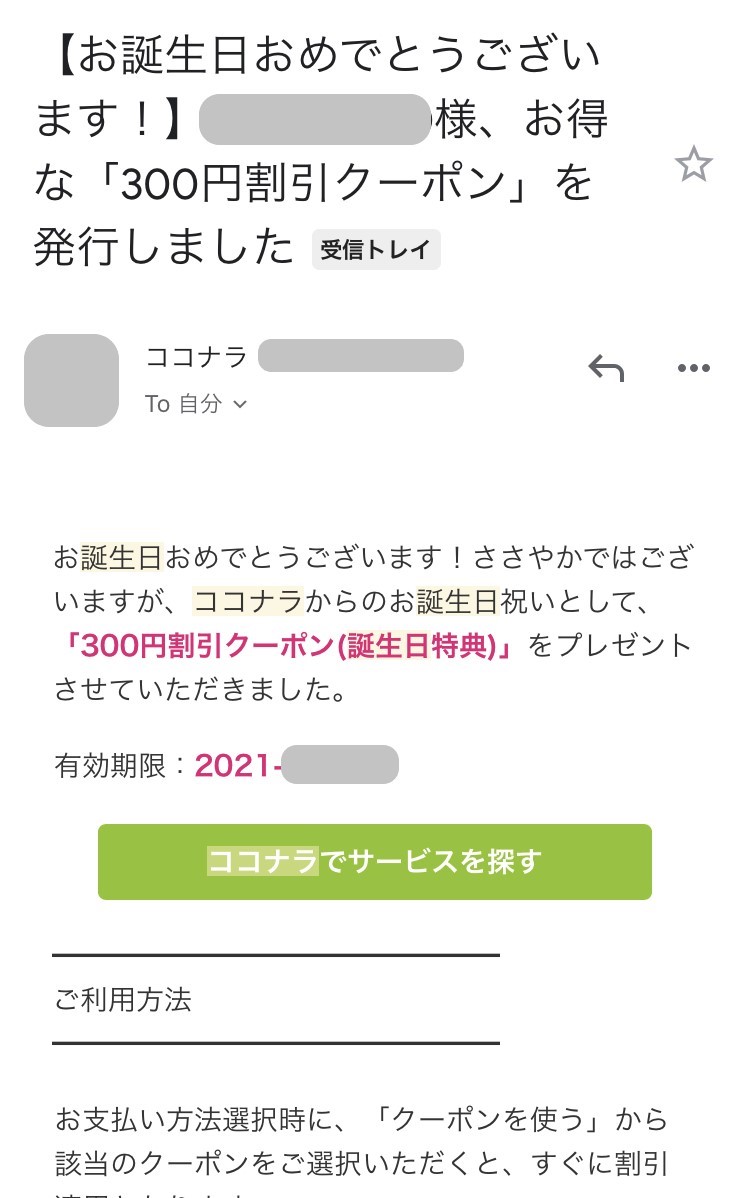Open the email's more options menu
Image resolution: width=750 pixels, height=1198 pixels.
(x=693, y=369)
